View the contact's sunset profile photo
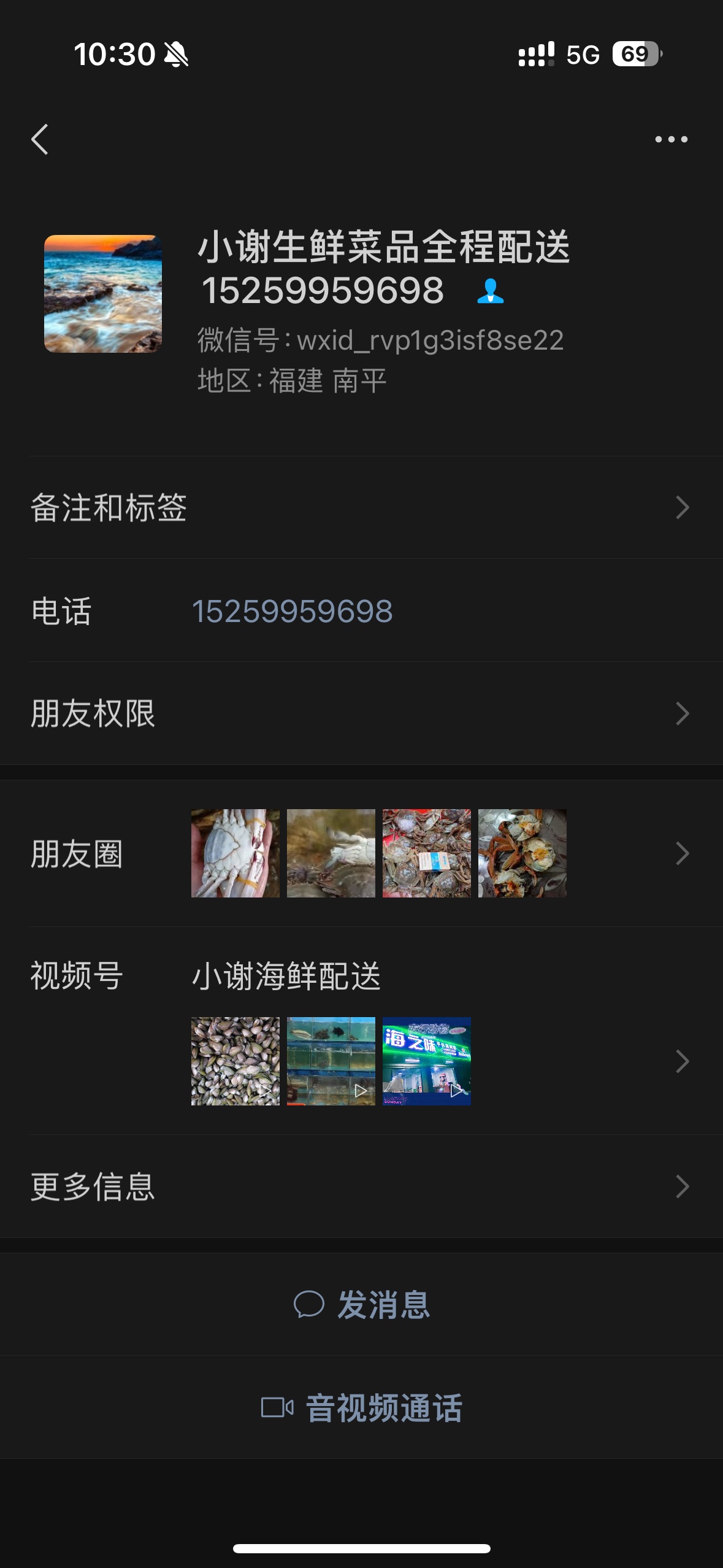The image size is (723, 1568). [x=103, y=294]
